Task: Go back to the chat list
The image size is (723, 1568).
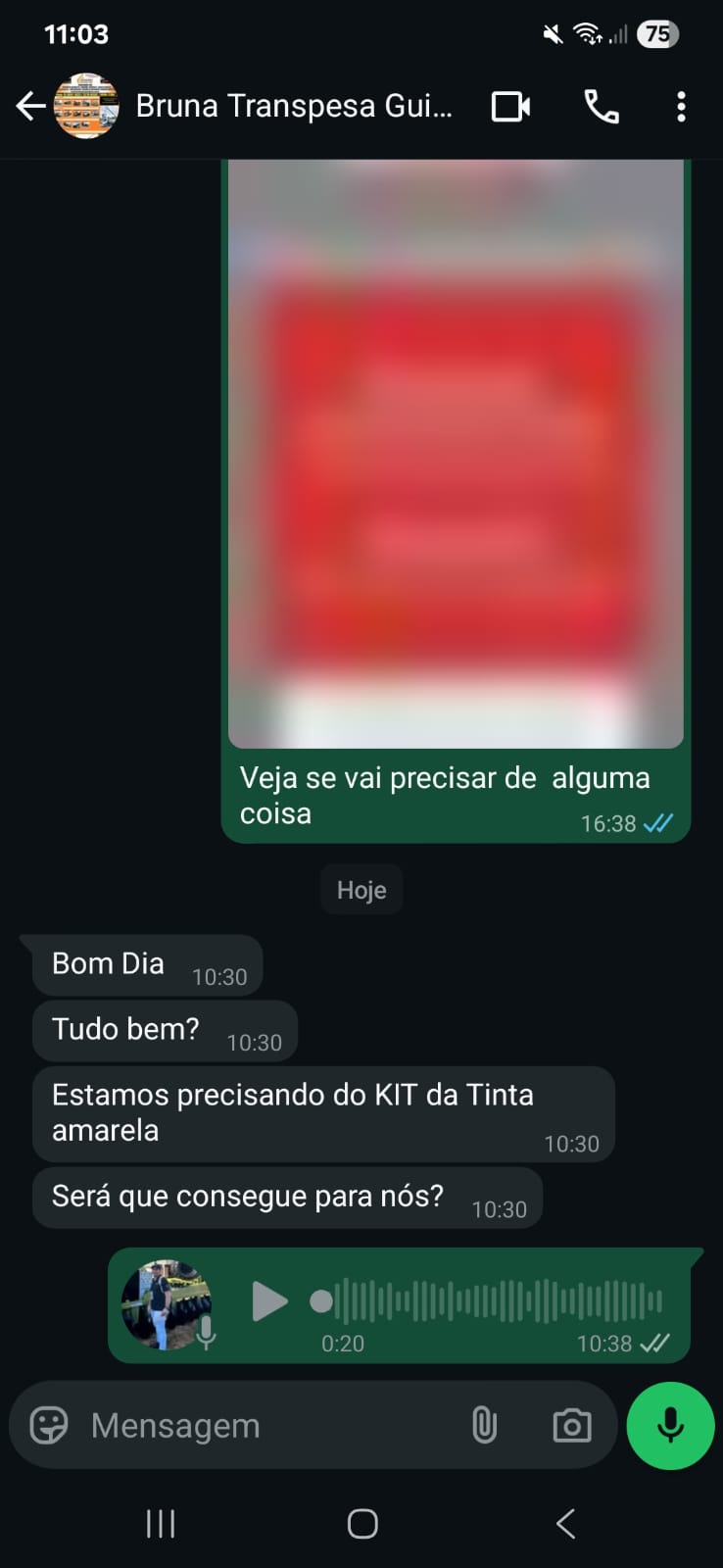Action: 30,106
